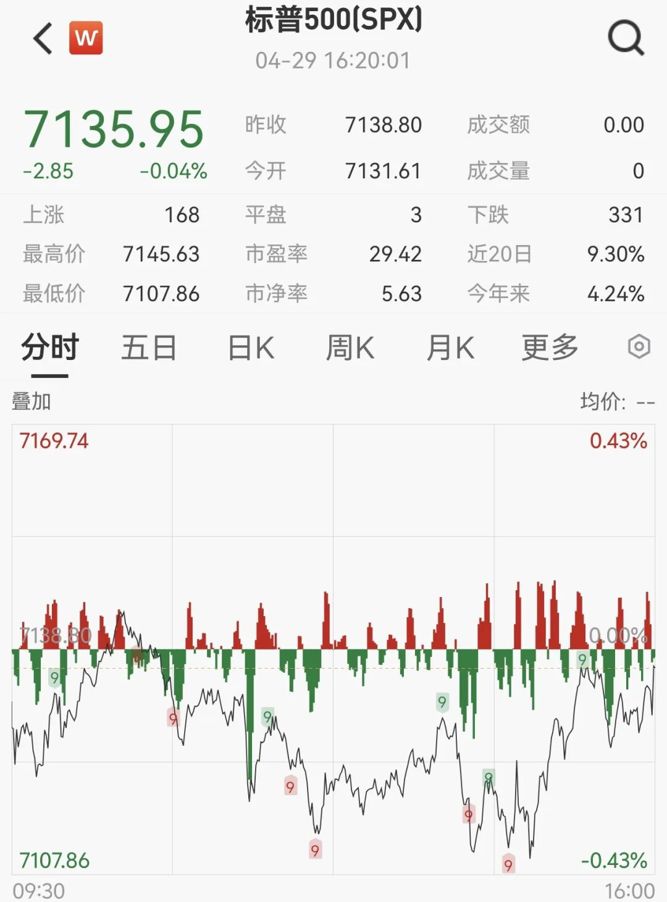Screen dimensions: 667x902
Task: Open chart settings hexagon icon
Action: pyautogui.click(x=639, y=347)
